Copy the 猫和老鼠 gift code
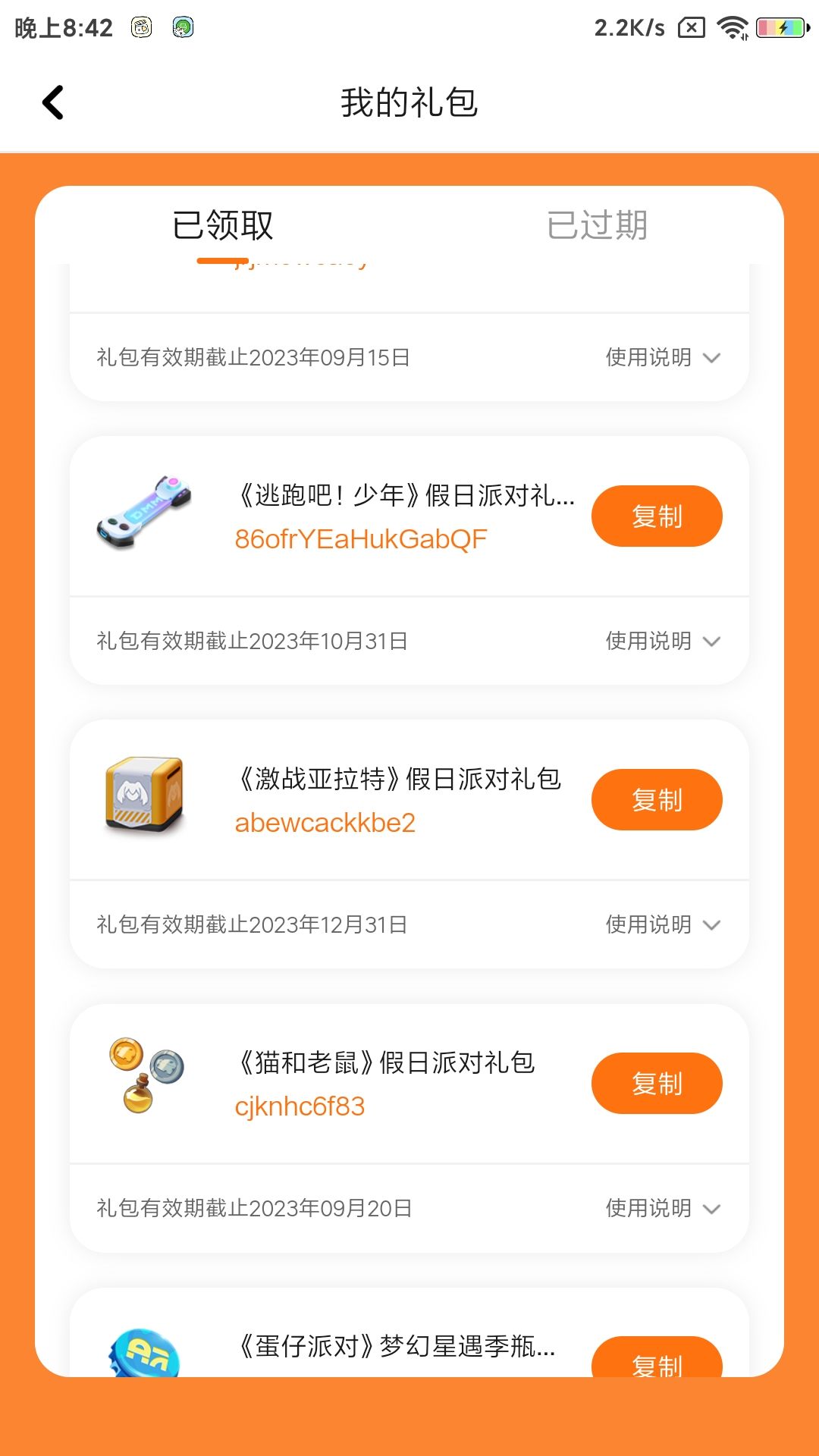 pos(656,1084)
